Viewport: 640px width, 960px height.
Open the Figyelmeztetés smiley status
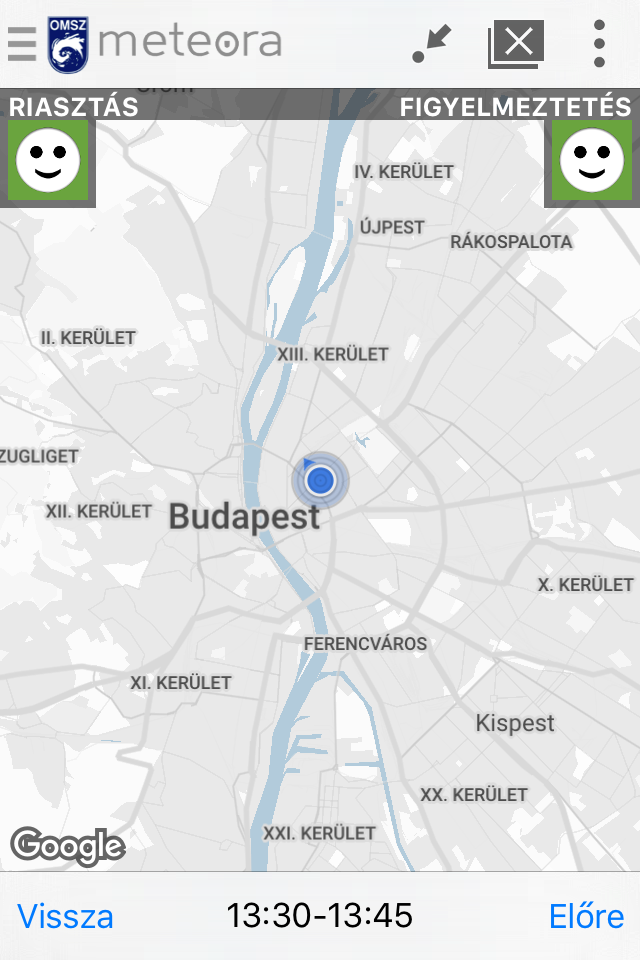coord(591,160)
